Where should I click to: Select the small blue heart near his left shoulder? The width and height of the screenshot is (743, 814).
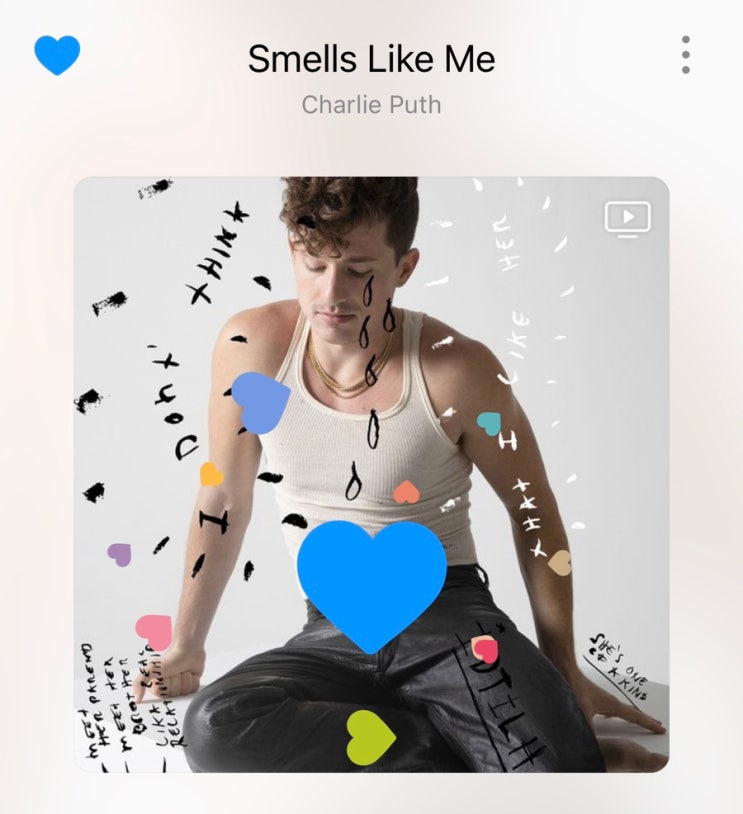259,398
